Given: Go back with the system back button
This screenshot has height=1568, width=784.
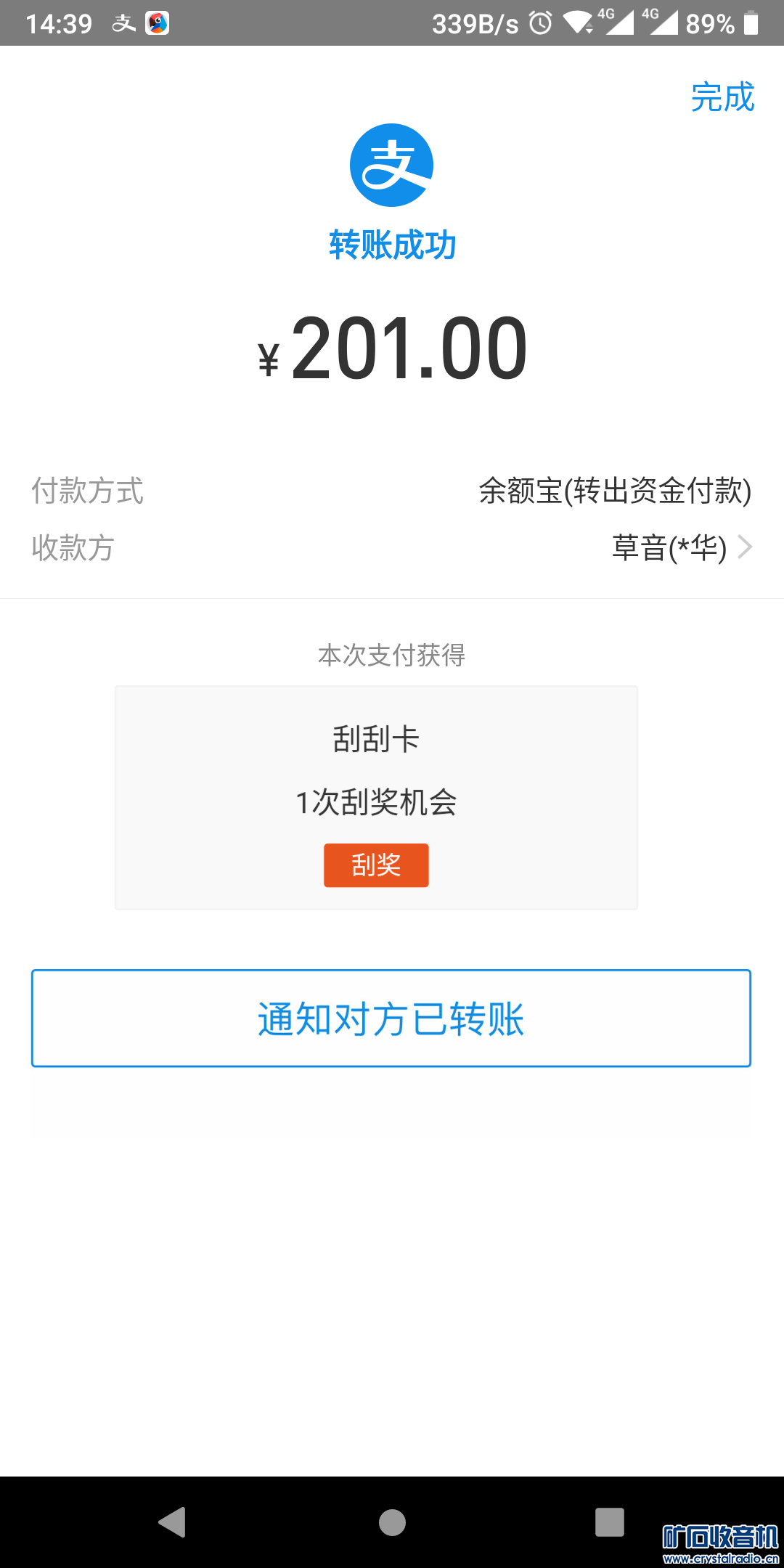Looking at the screenshot, I should [x=173, y=1522].
